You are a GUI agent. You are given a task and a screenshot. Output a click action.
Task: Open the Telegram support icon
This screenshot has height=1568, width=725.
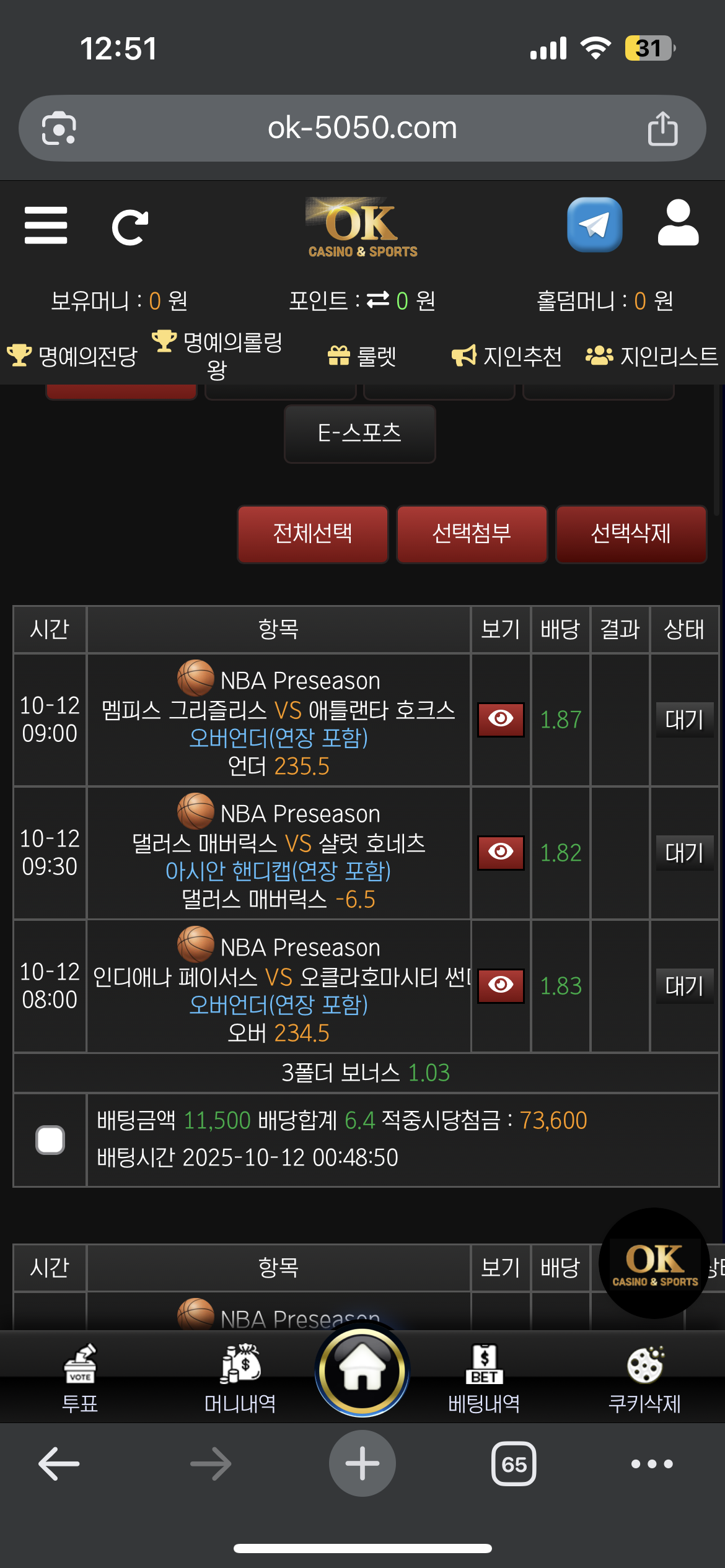pyautogui.click(x=594, y=225)
